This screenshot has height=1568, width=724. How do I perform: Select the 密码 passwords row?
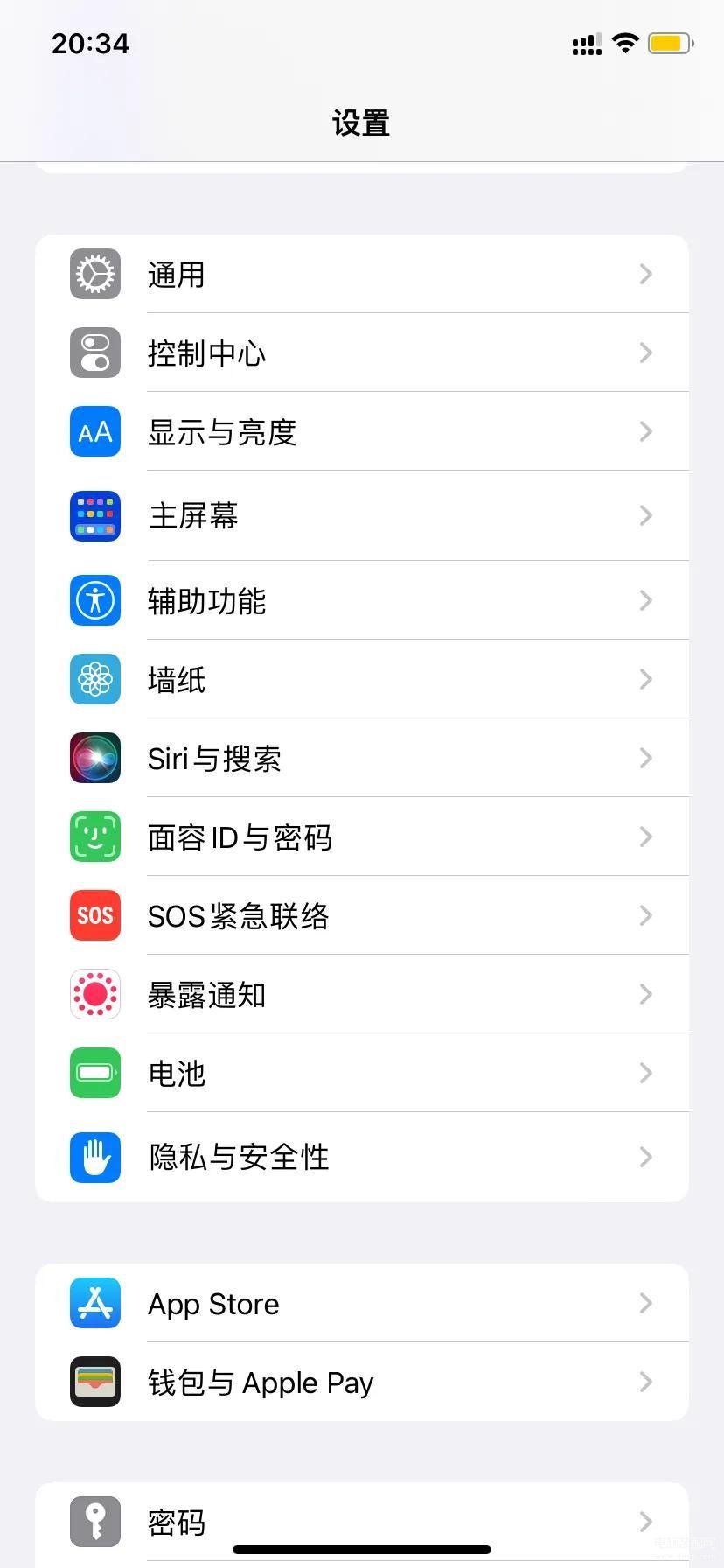[361, 1521]
